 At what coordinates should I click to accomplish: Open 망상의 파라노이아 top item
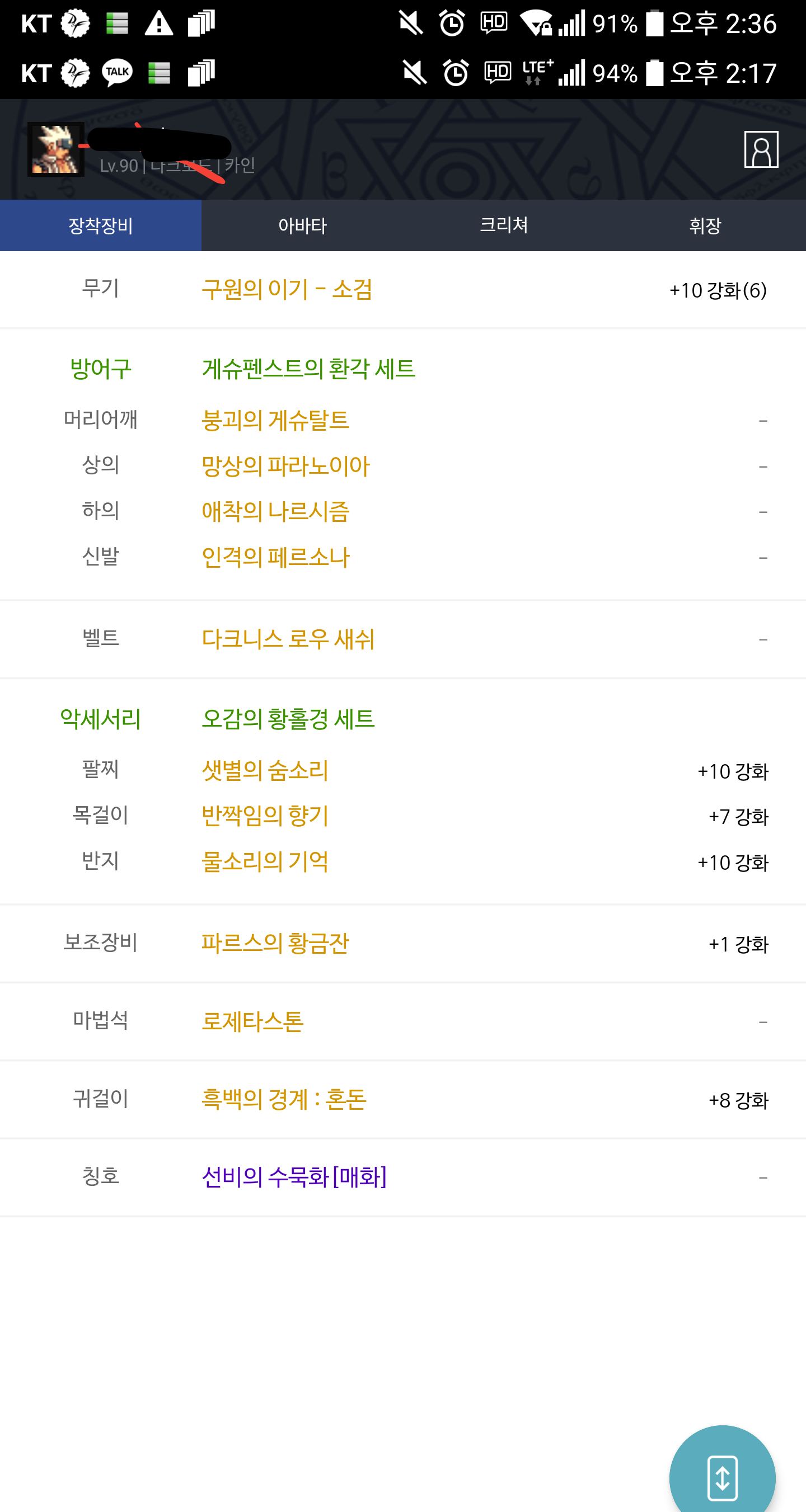[285, 466]
